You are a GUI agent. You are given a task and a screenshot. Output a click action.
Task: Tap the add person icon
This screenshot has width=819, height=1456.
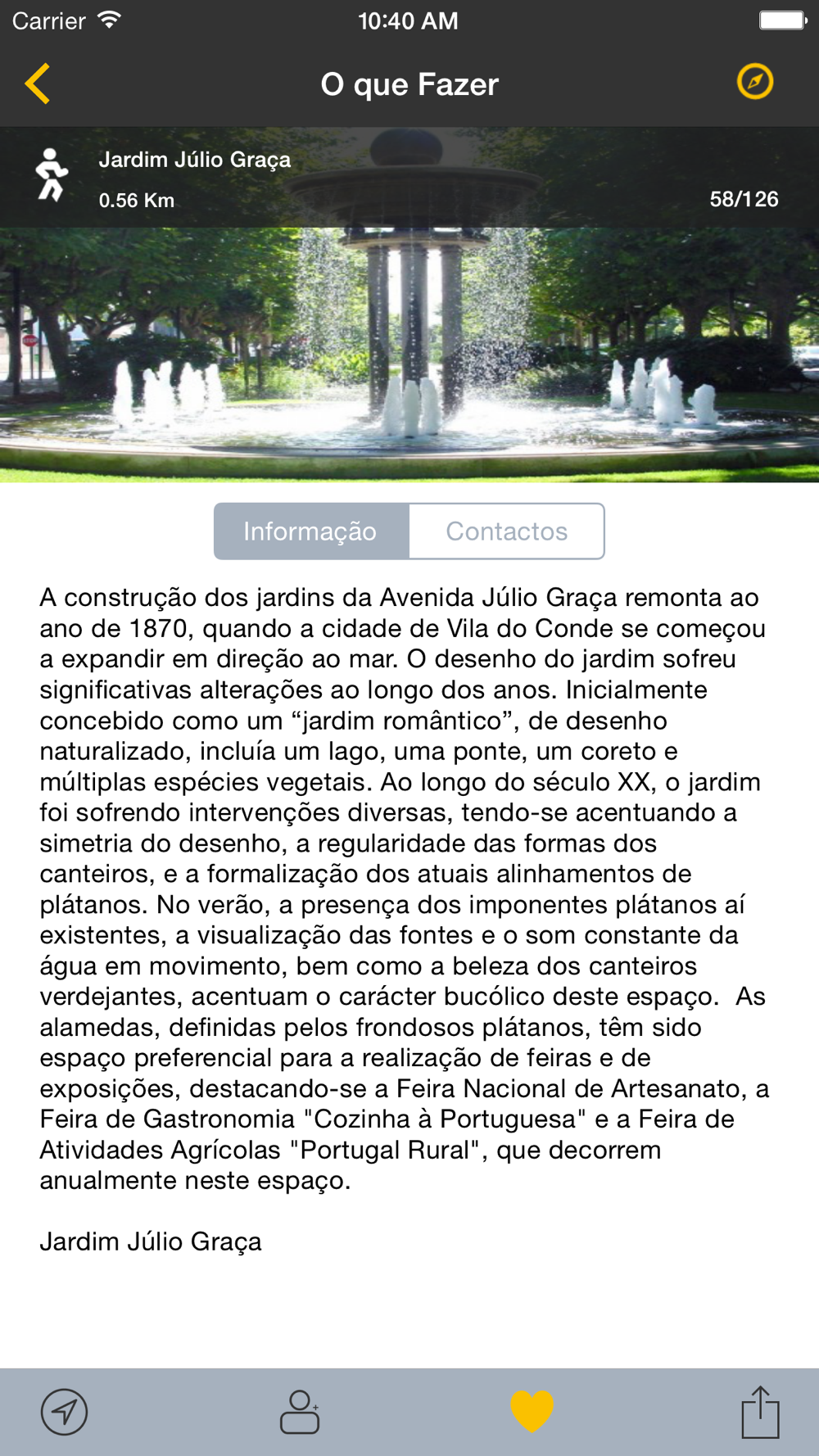(300, 1412)
